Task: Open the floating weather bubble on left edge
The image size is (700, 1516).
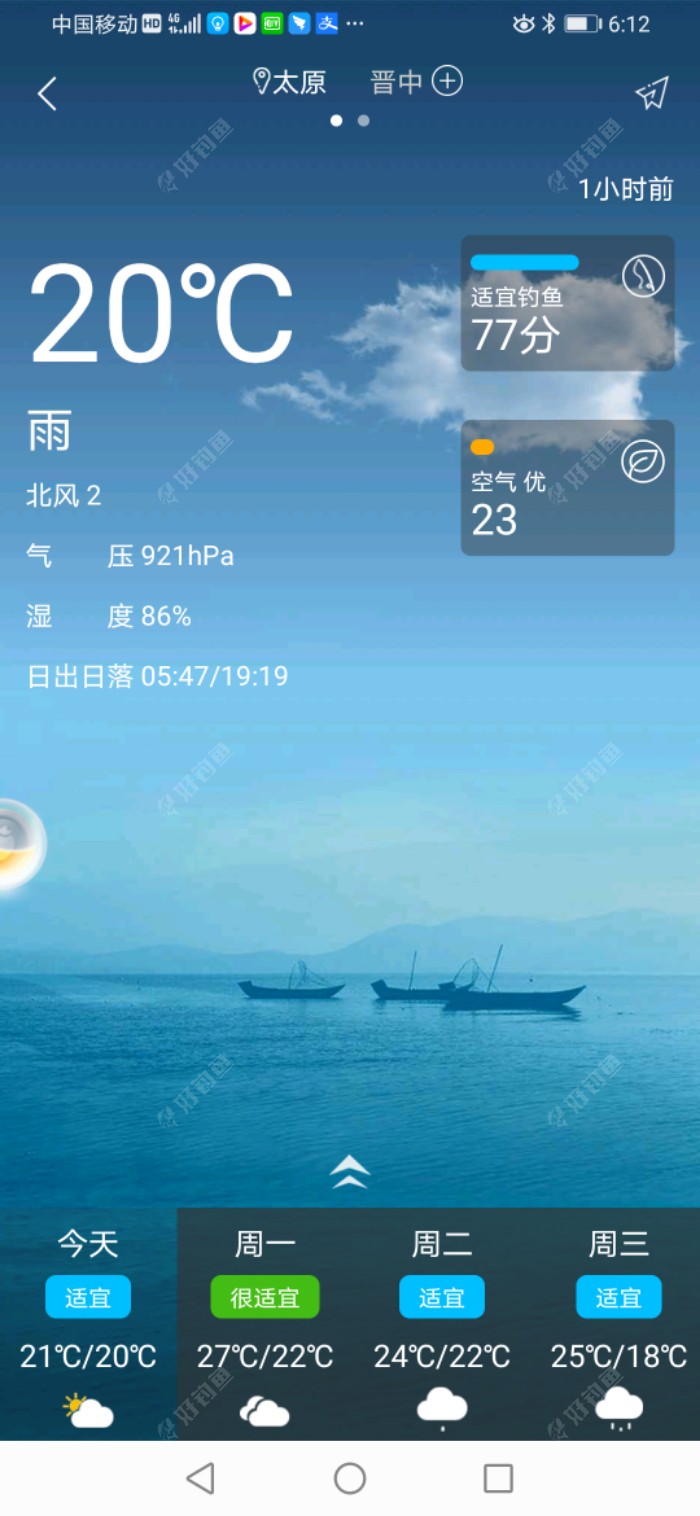Action: (x=18, y=845)
